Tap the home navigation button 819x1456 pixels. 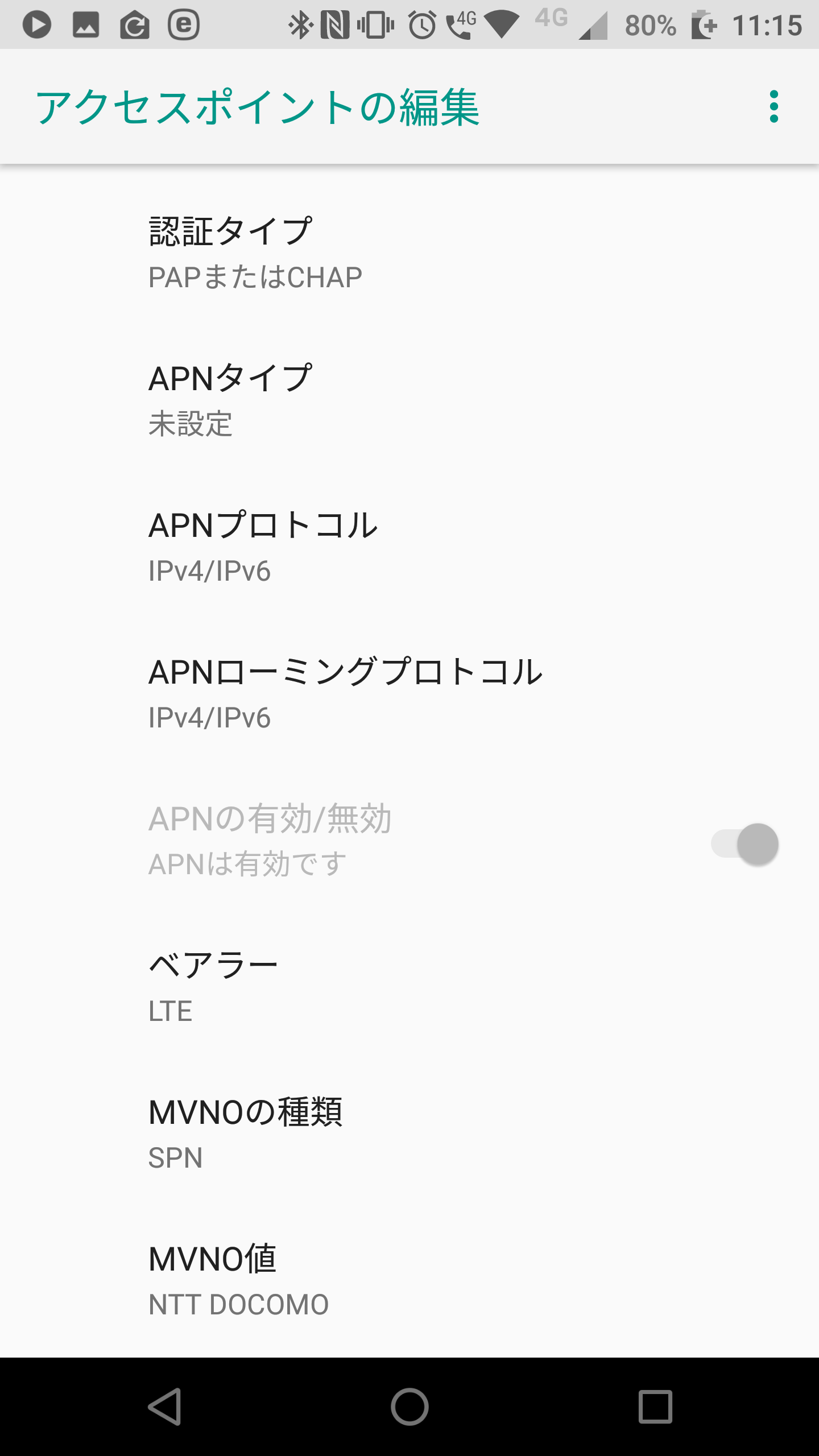(409, 1407)
